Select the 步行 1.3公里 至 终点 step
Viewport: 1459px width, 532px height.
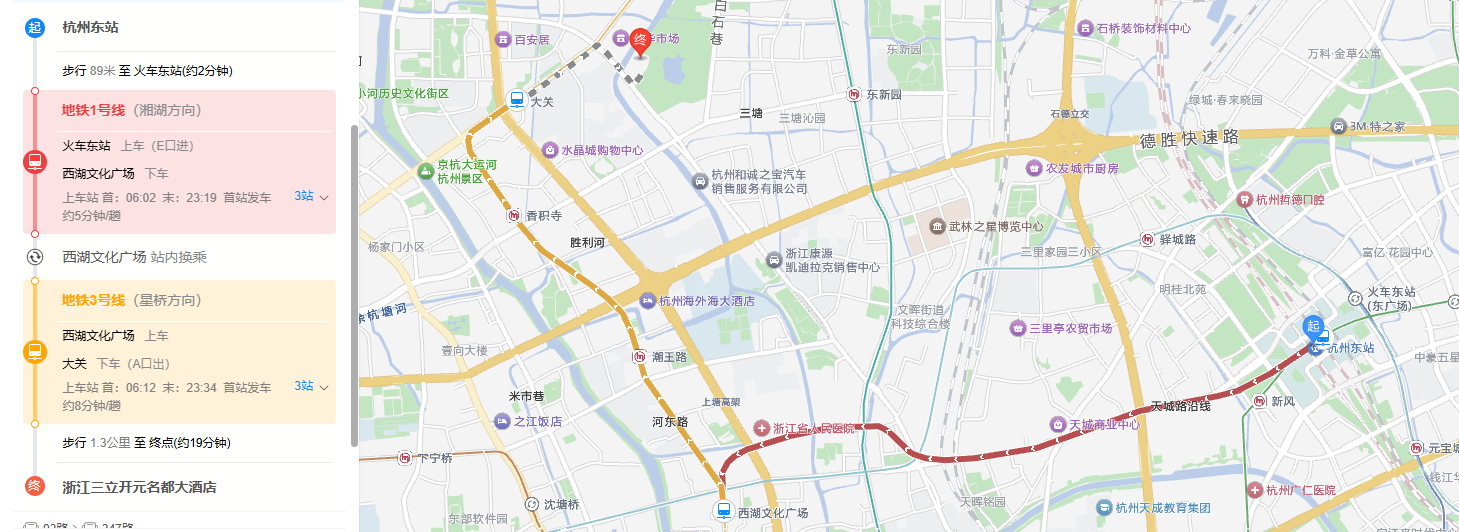click(146, 442)
